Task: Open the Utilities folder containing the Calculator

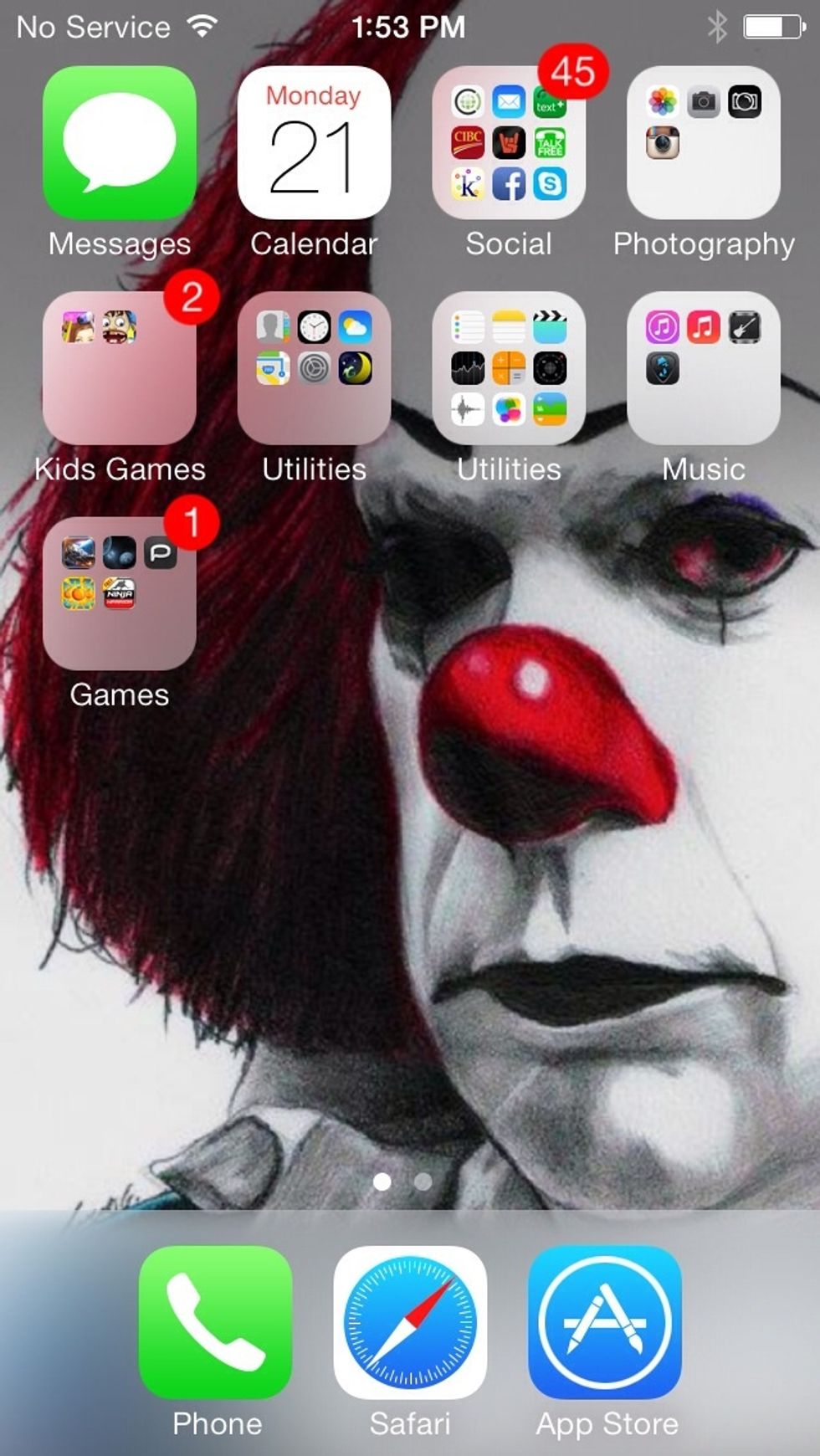Action: (x=510, y=368)
